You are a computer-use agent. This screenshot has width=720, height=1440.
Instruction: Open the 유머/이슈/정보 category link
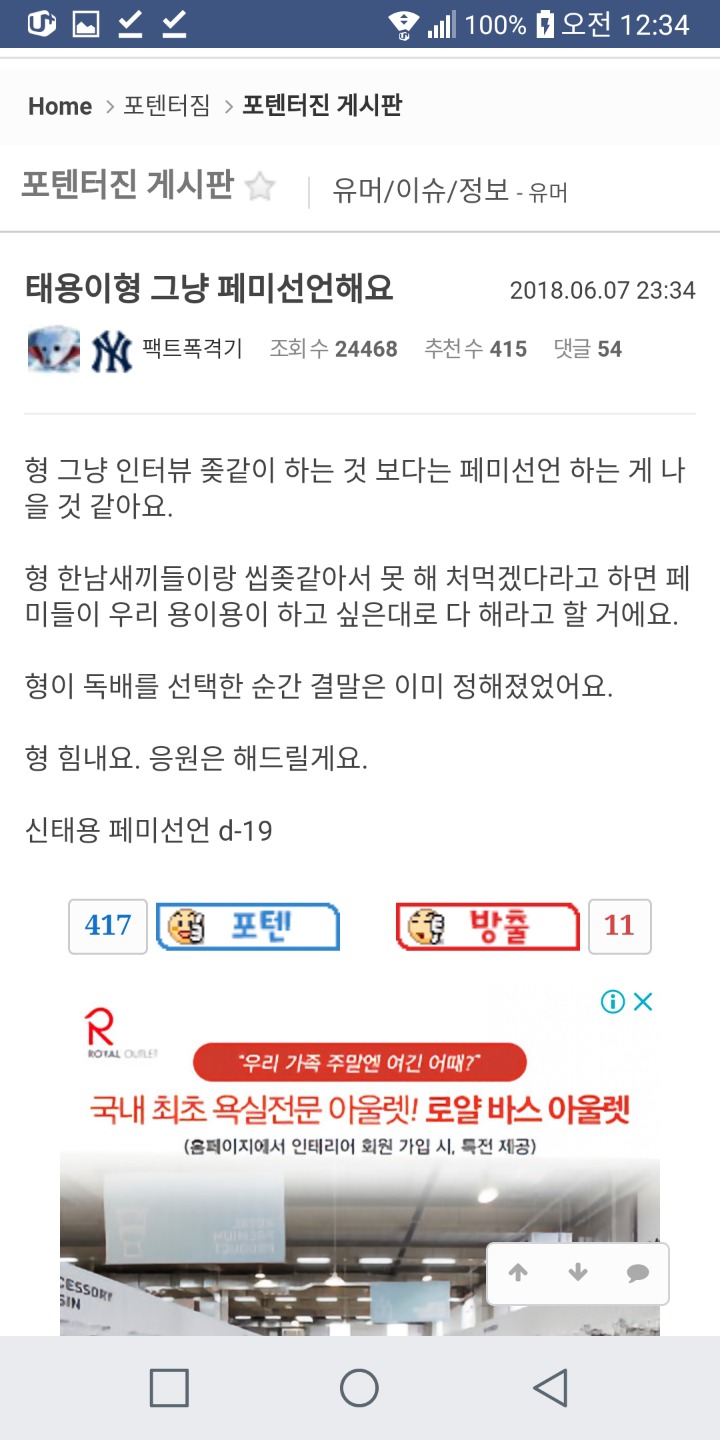pos(421,190)
